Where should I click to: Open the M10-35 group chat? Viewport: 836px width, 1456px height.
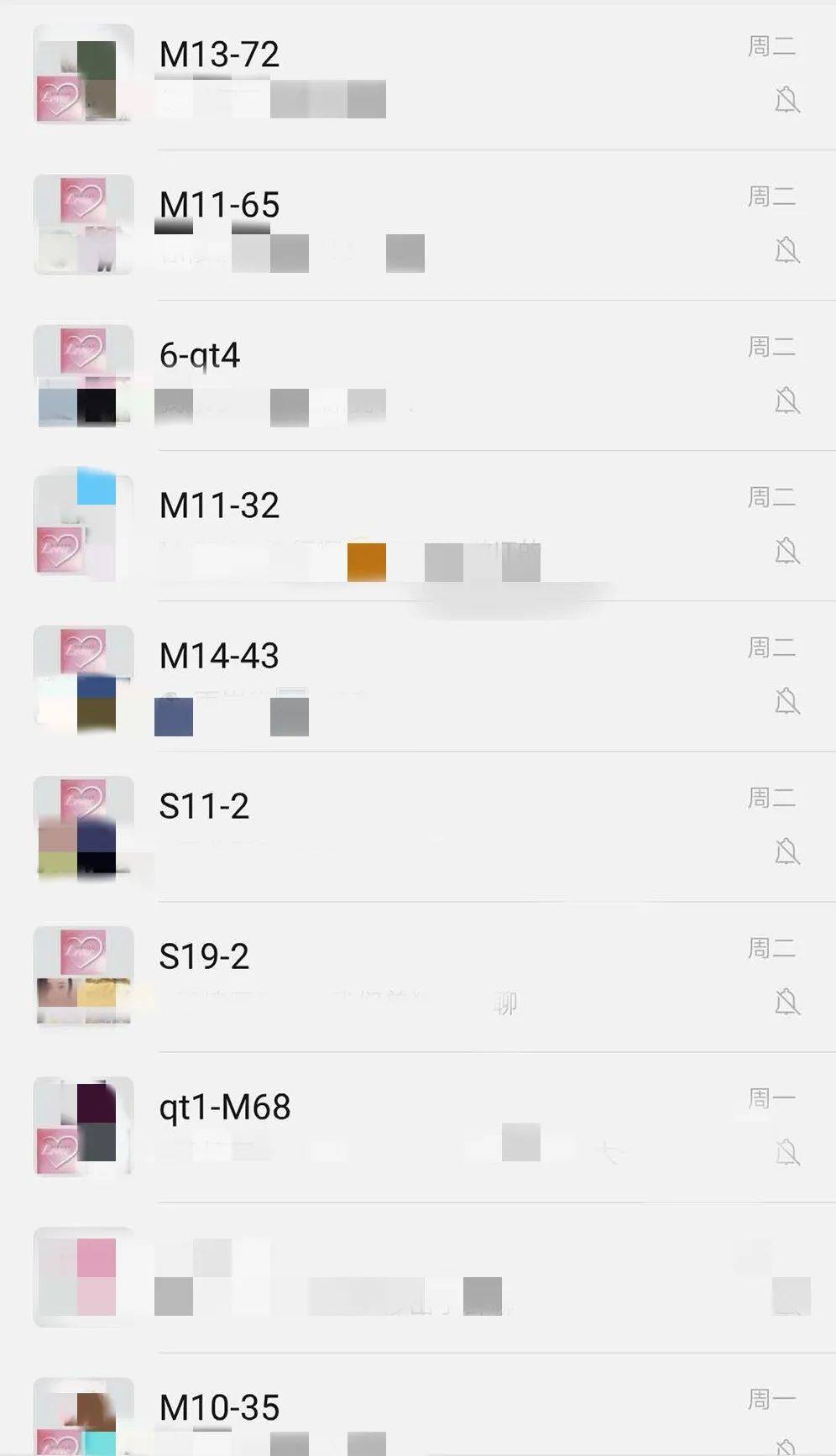pos(420,1419)
